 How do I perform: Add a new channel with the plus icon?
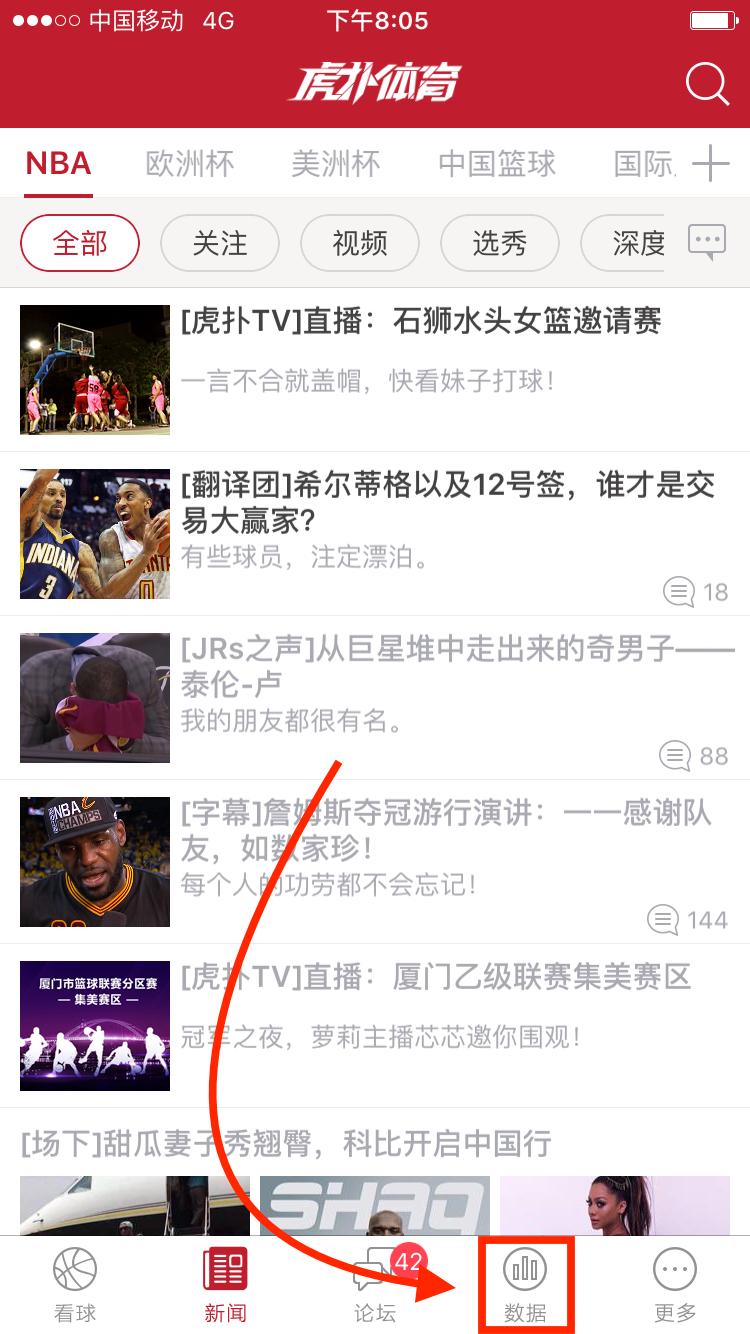pos(714,164)
